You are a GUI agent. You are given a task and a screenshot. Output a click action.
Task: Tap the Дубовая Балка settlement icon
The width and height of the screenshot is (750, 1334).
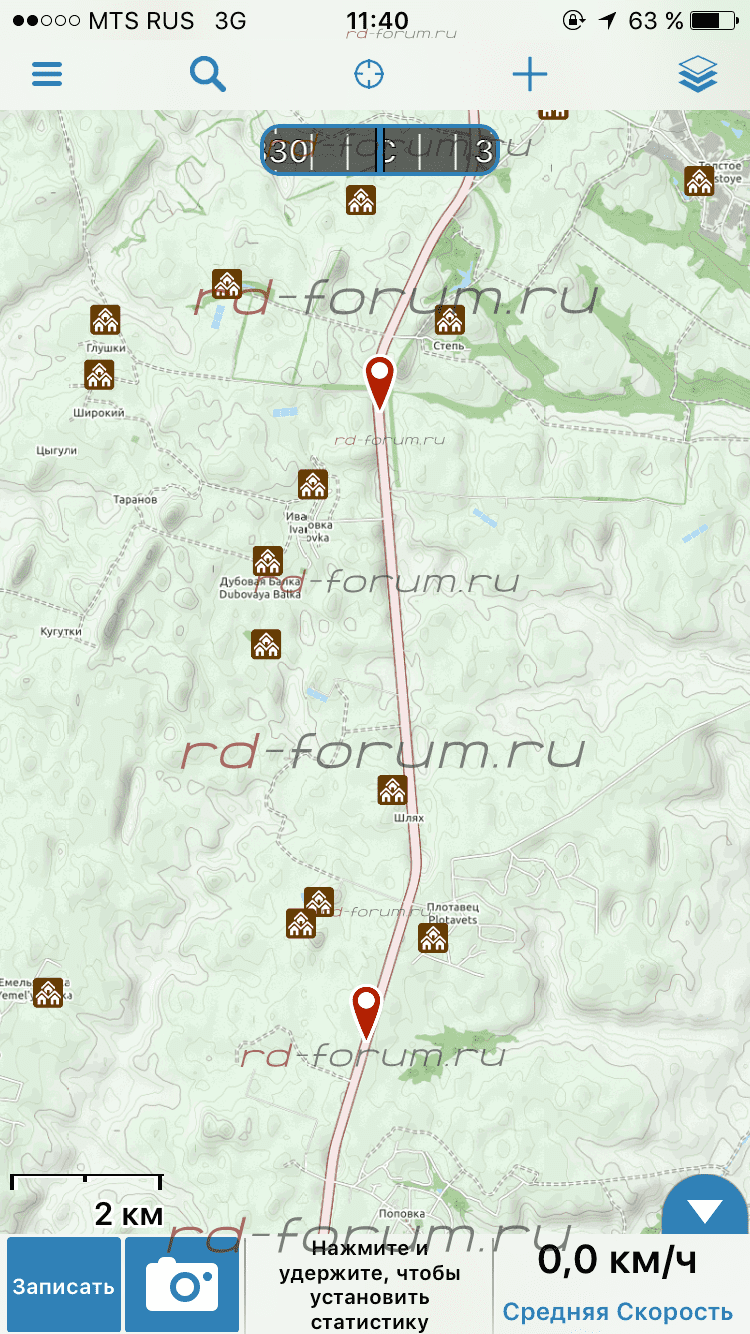click(268, 561)
